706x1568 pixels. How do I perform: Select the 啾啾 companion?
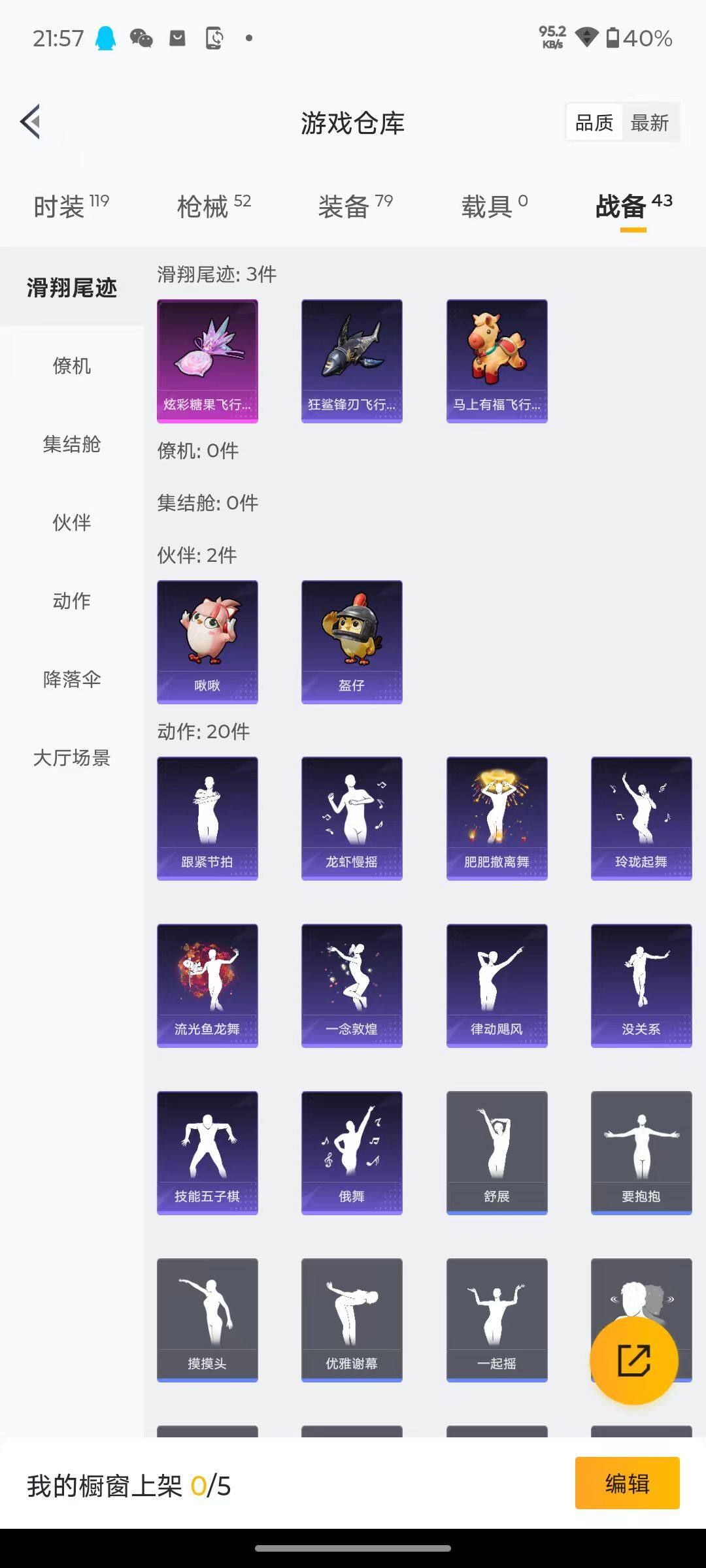click(x=207, y=640)
